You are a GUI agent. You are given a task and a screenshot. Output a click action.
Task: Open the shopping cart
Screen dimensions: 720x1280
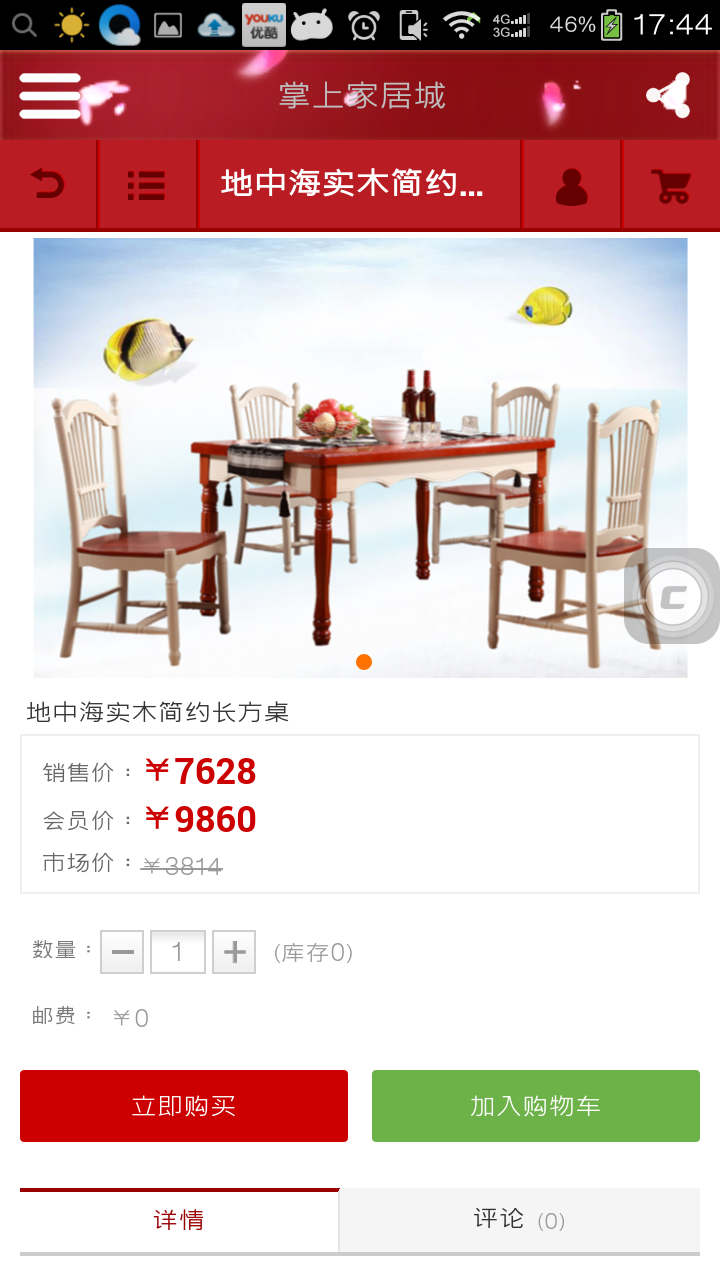[x=670, y=186]
